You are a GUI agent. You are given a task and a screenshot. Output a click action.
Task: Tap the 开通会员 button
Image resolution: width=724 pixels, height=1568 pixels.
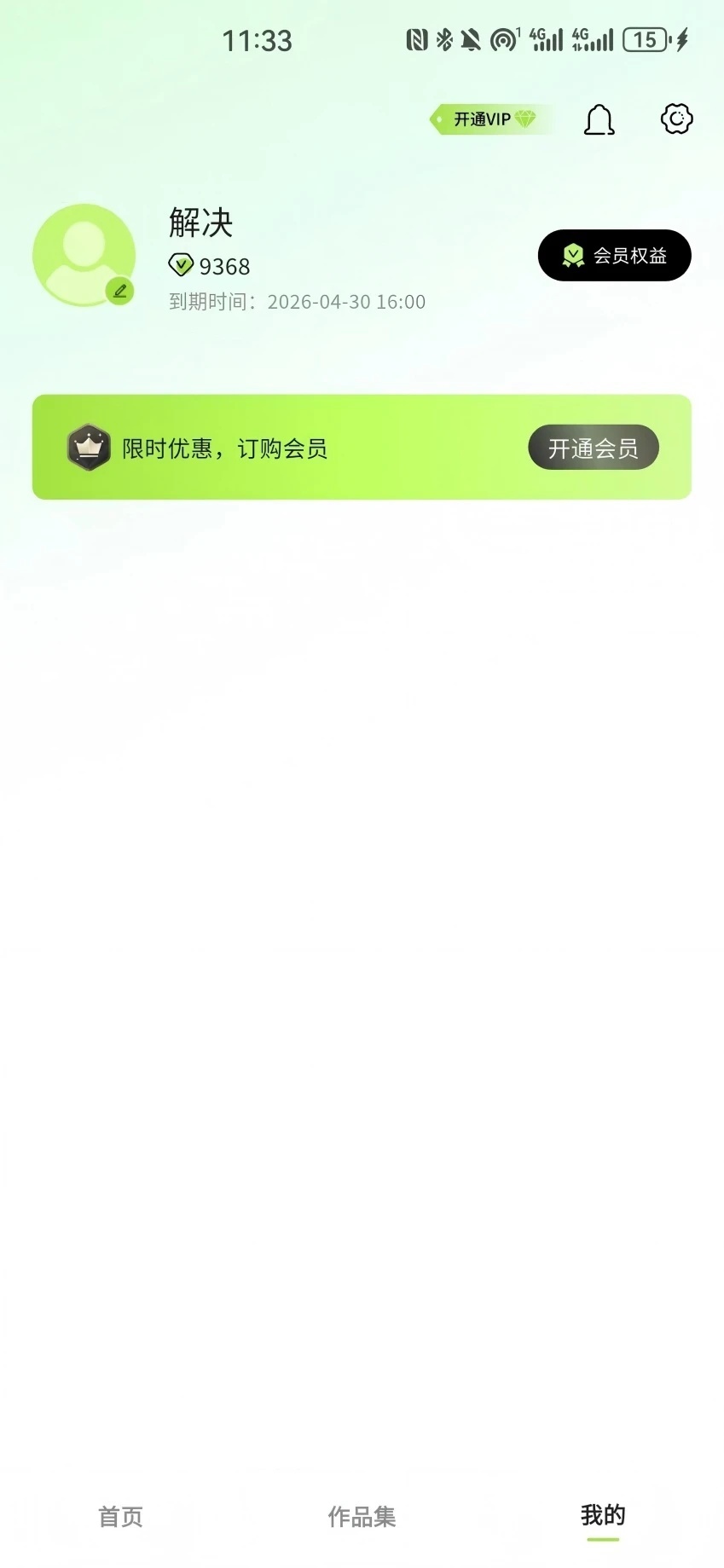pos(593,448)
